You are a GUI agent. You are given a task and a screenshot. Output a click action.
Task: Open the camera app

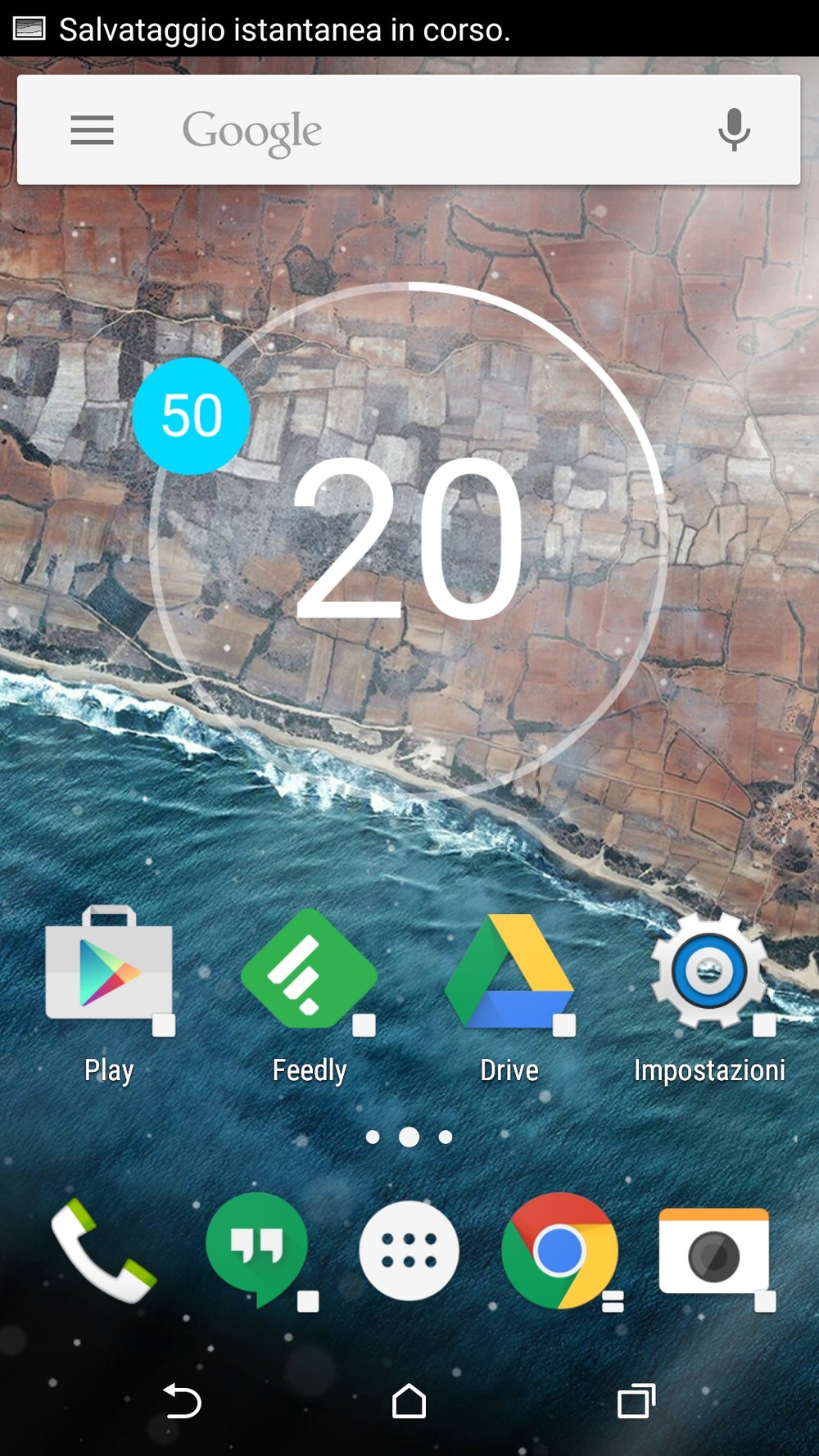[714, 1250]
